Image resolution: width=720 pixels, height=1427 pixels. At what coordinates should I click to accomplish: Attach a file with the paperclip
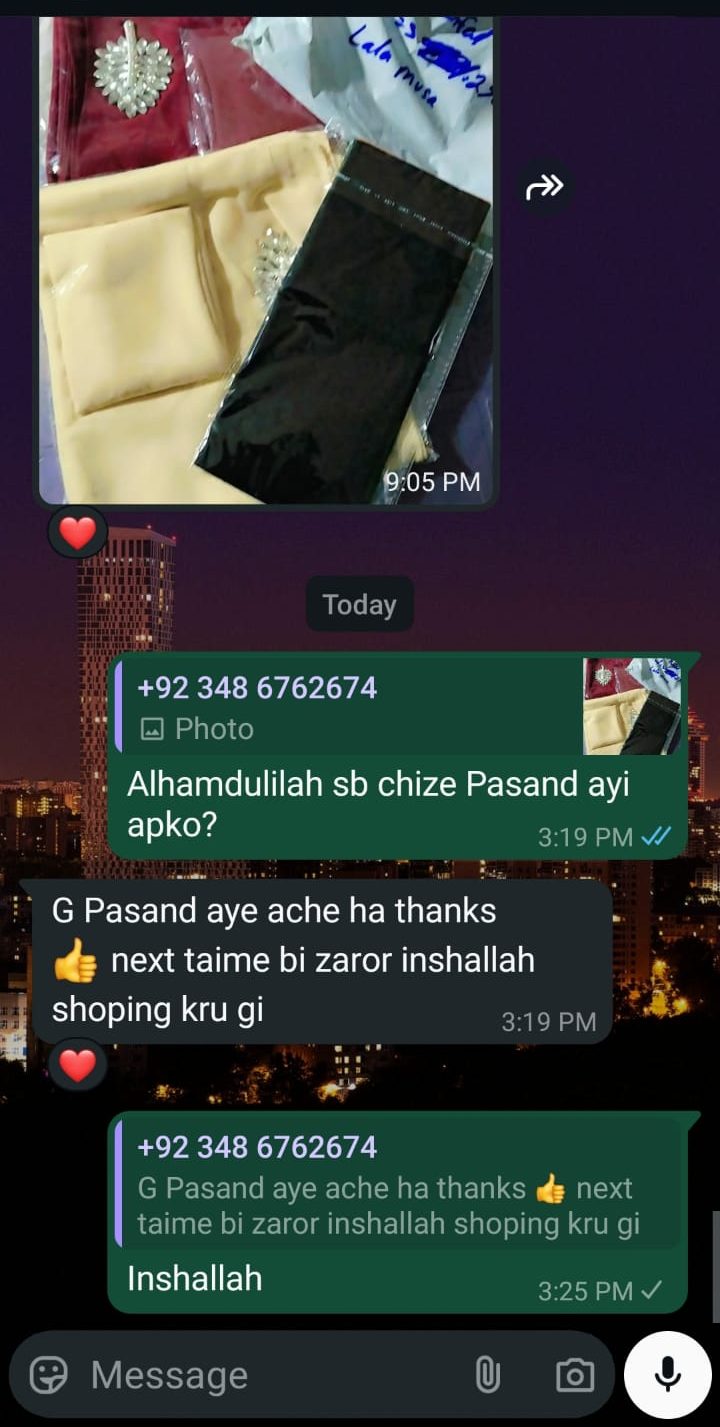click(487, 1376)
